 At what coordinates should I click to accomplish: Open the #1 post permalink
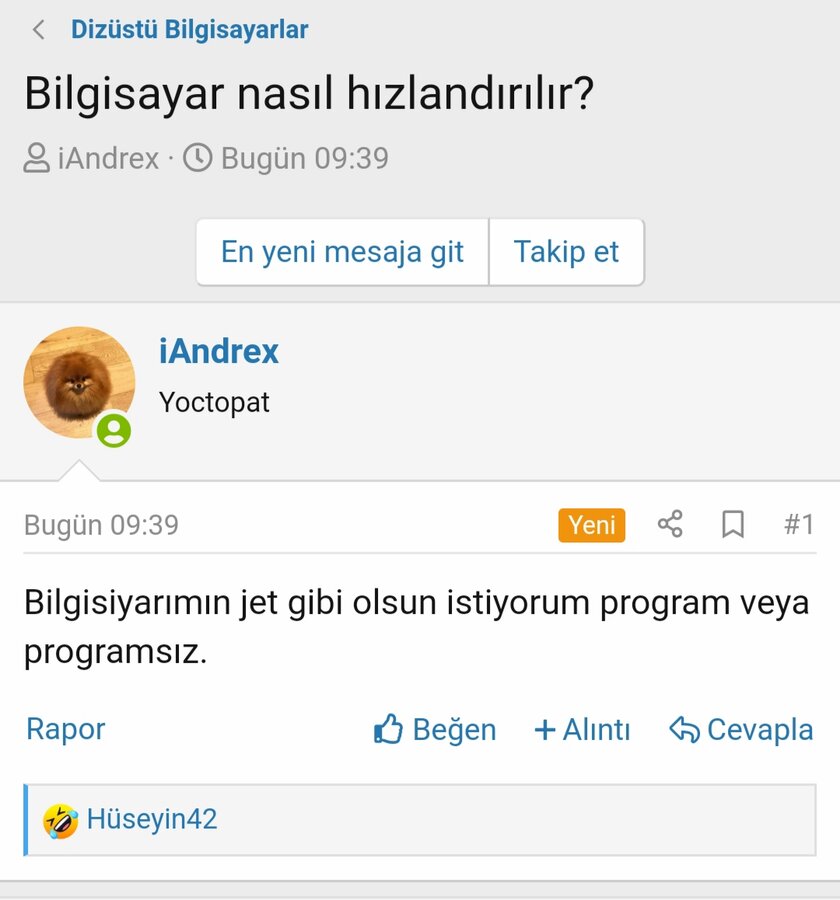pyautogui.click(x=798, y=524)
